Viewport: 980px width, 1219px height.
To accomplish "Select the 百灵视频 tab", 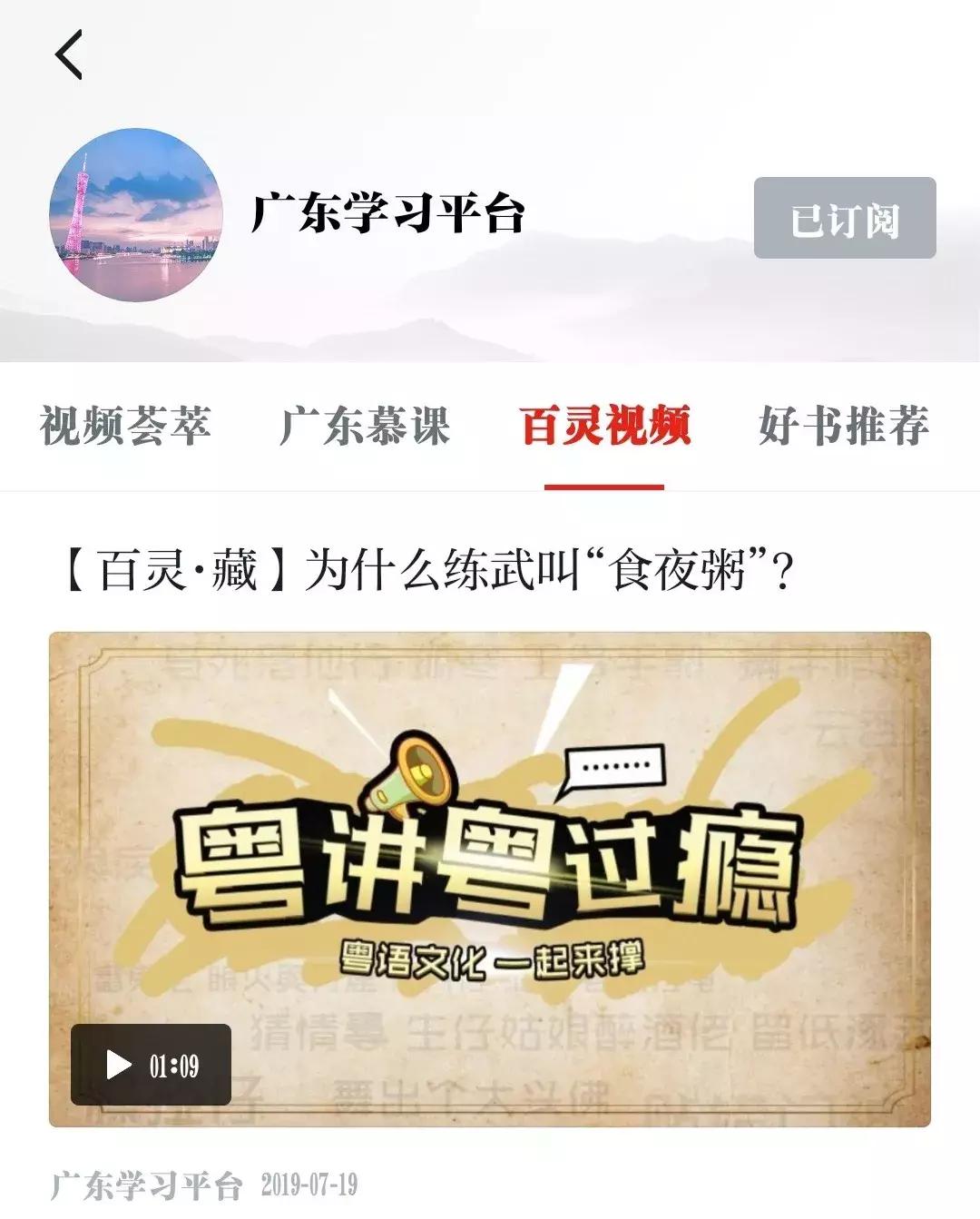I will click(x=610, y=425).
